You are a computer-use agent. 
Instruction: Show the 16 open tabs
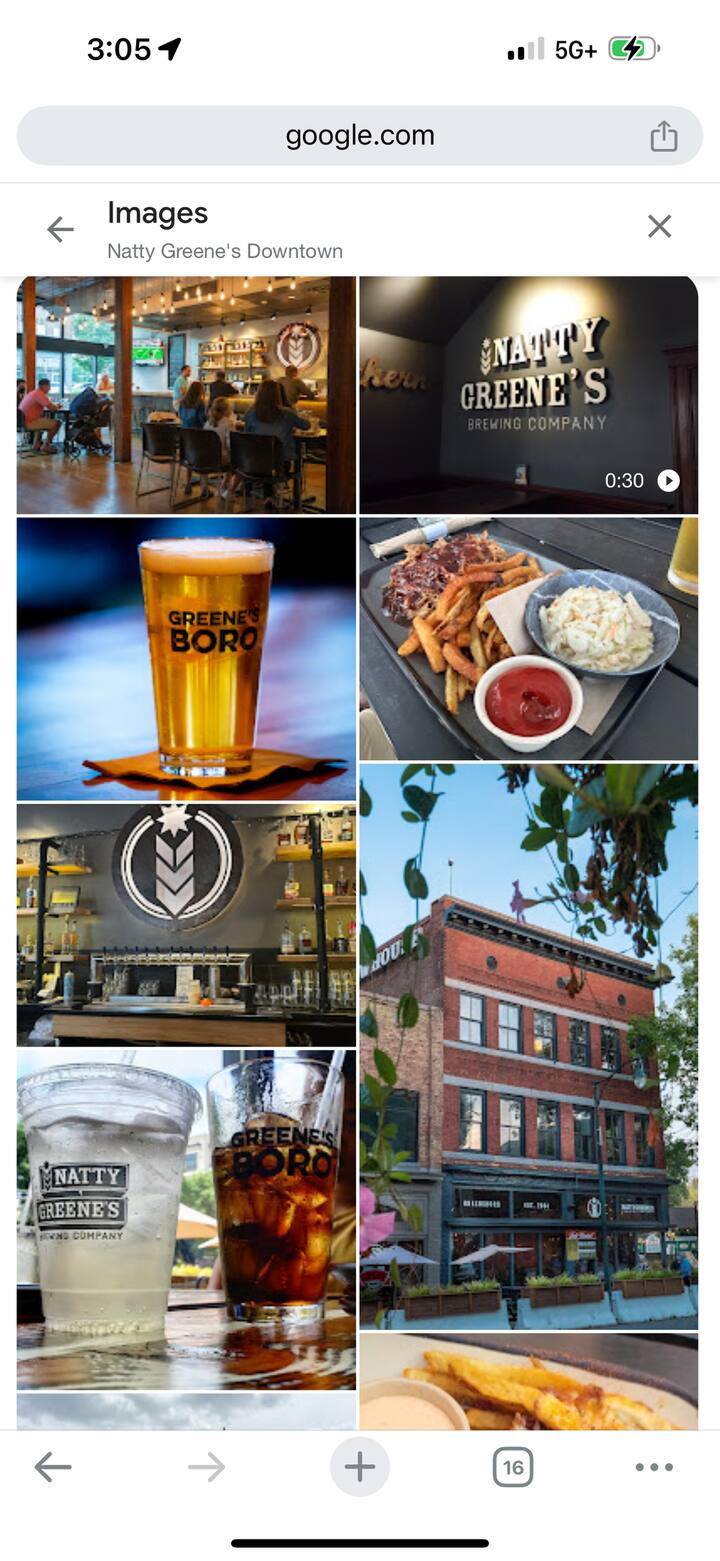click(x=513, y=1467)
